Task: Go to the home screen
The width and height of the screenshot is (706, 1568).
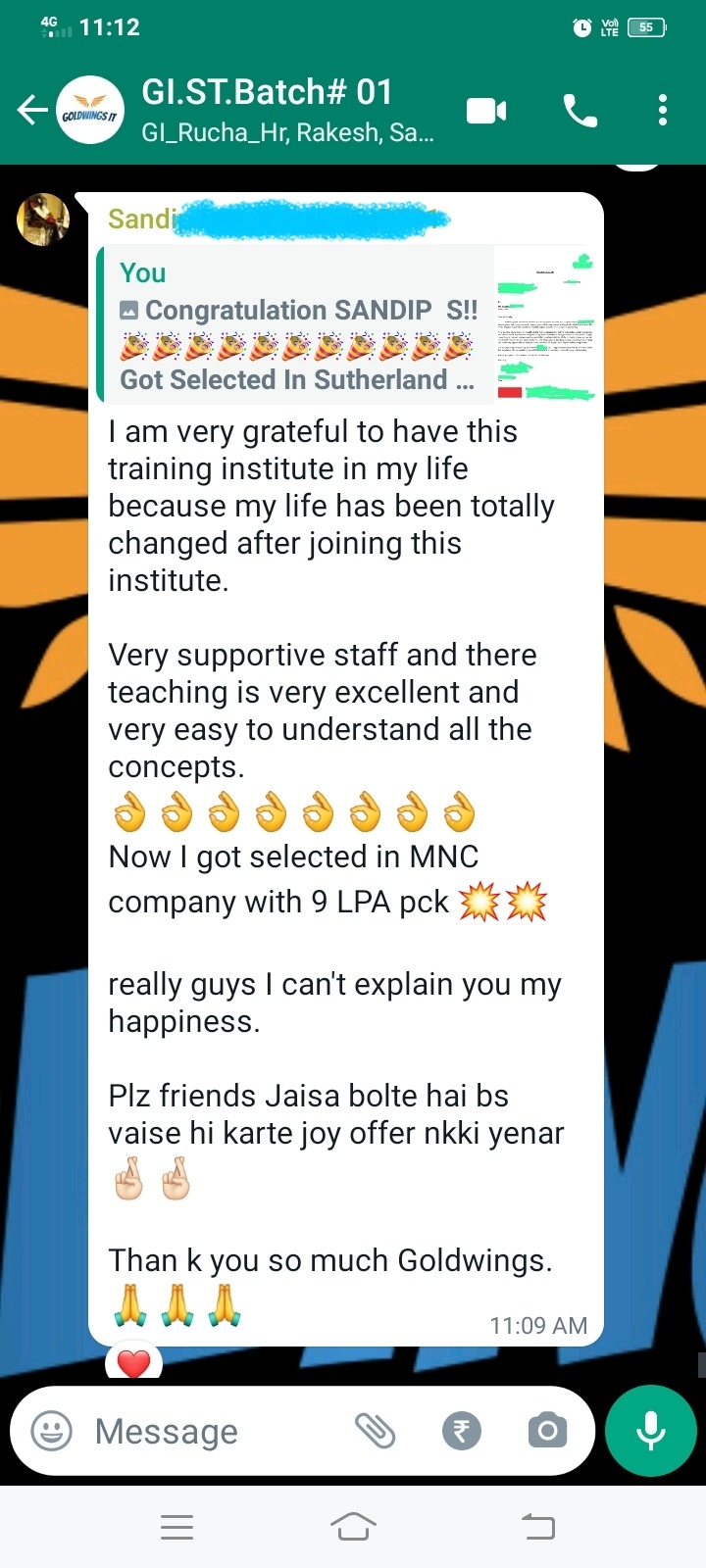Action: point(353,1527)
